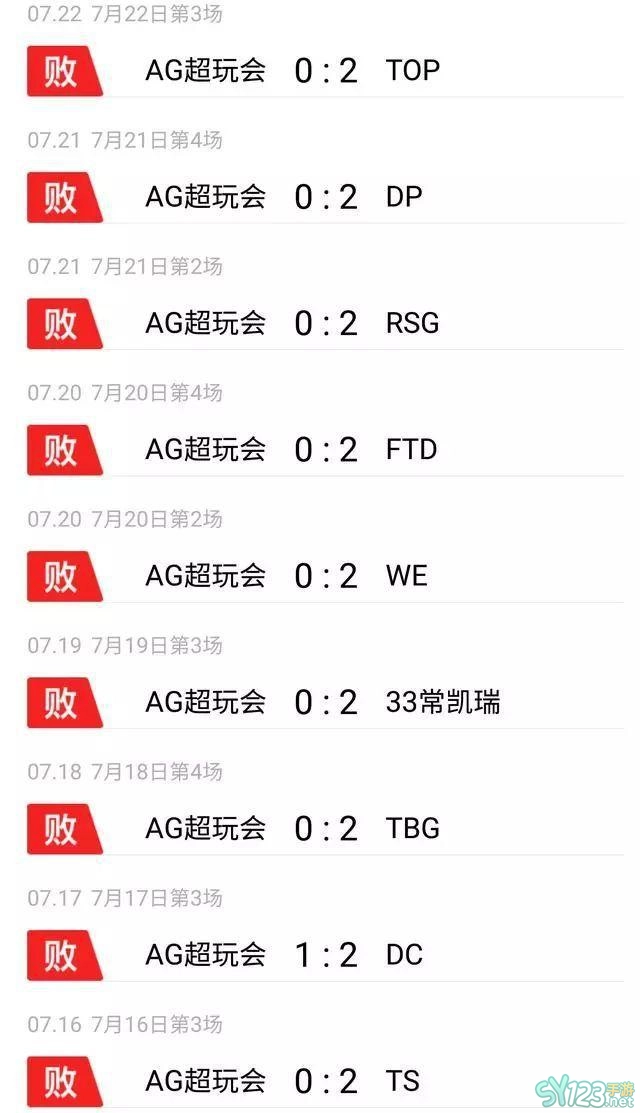
Task: Open the match against 33常凯瑞
Action: 326,702
